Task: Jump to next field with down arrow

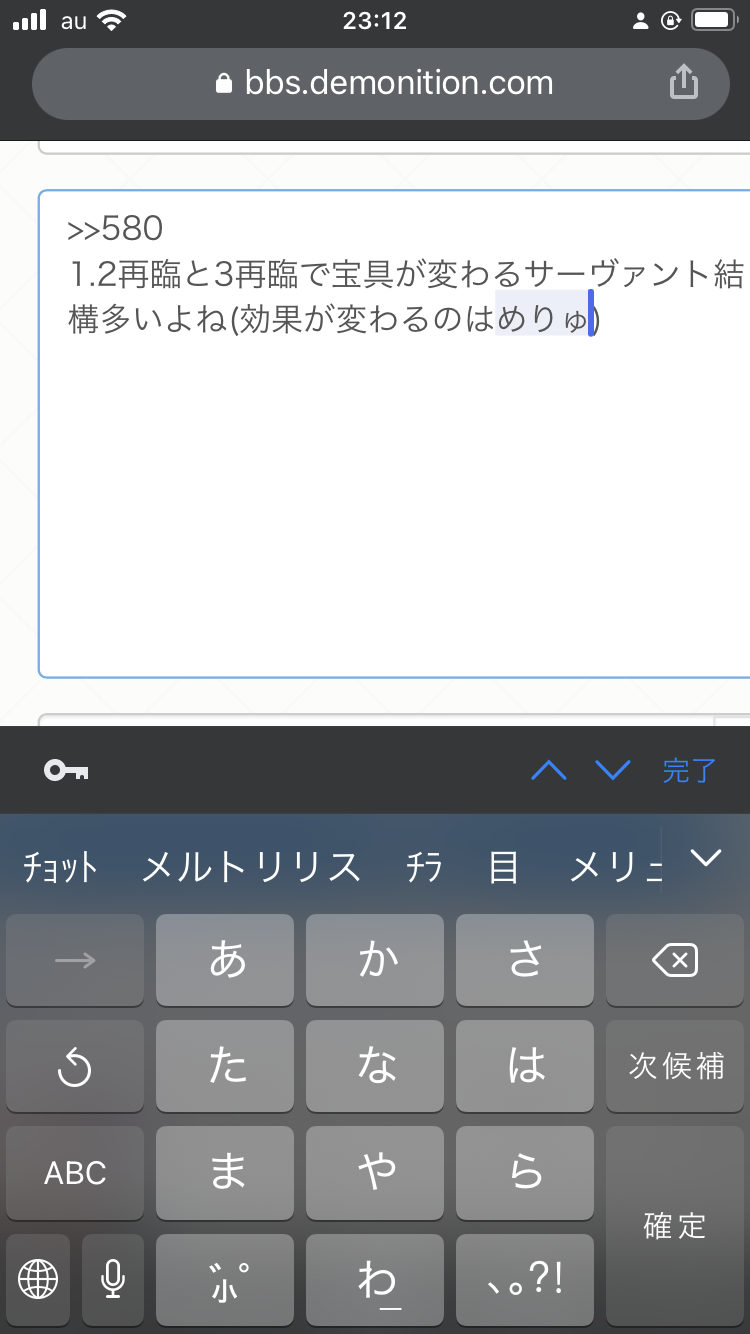Action: coord(612,770)
